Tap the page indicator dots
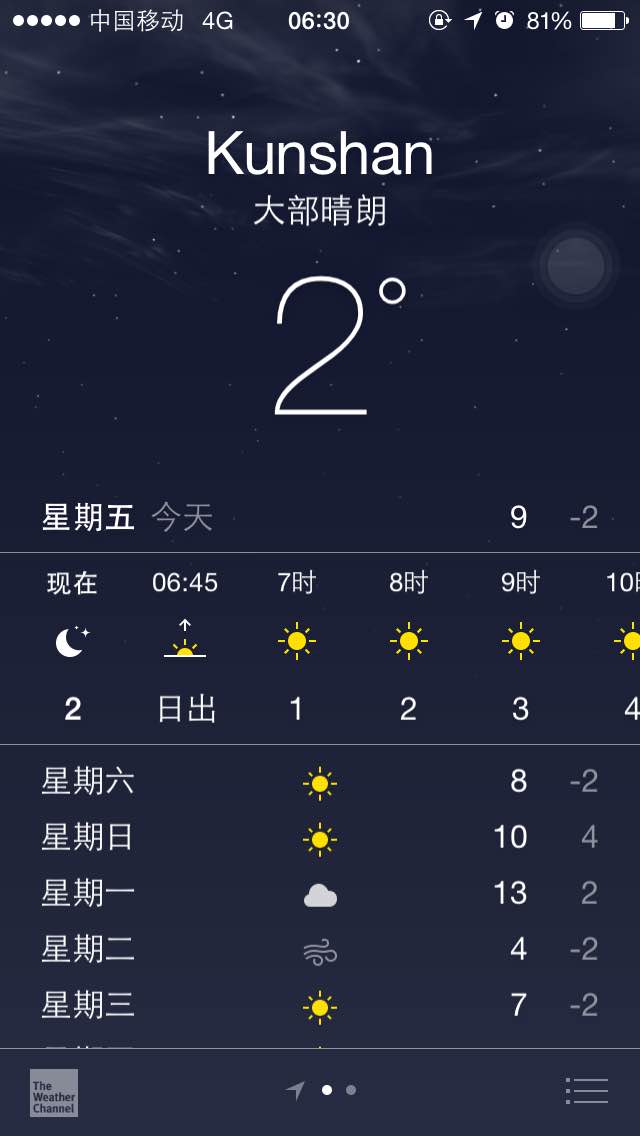The height and width of the screenshot is (1136, 640). pyautogui.click(x=321, y=1090)
